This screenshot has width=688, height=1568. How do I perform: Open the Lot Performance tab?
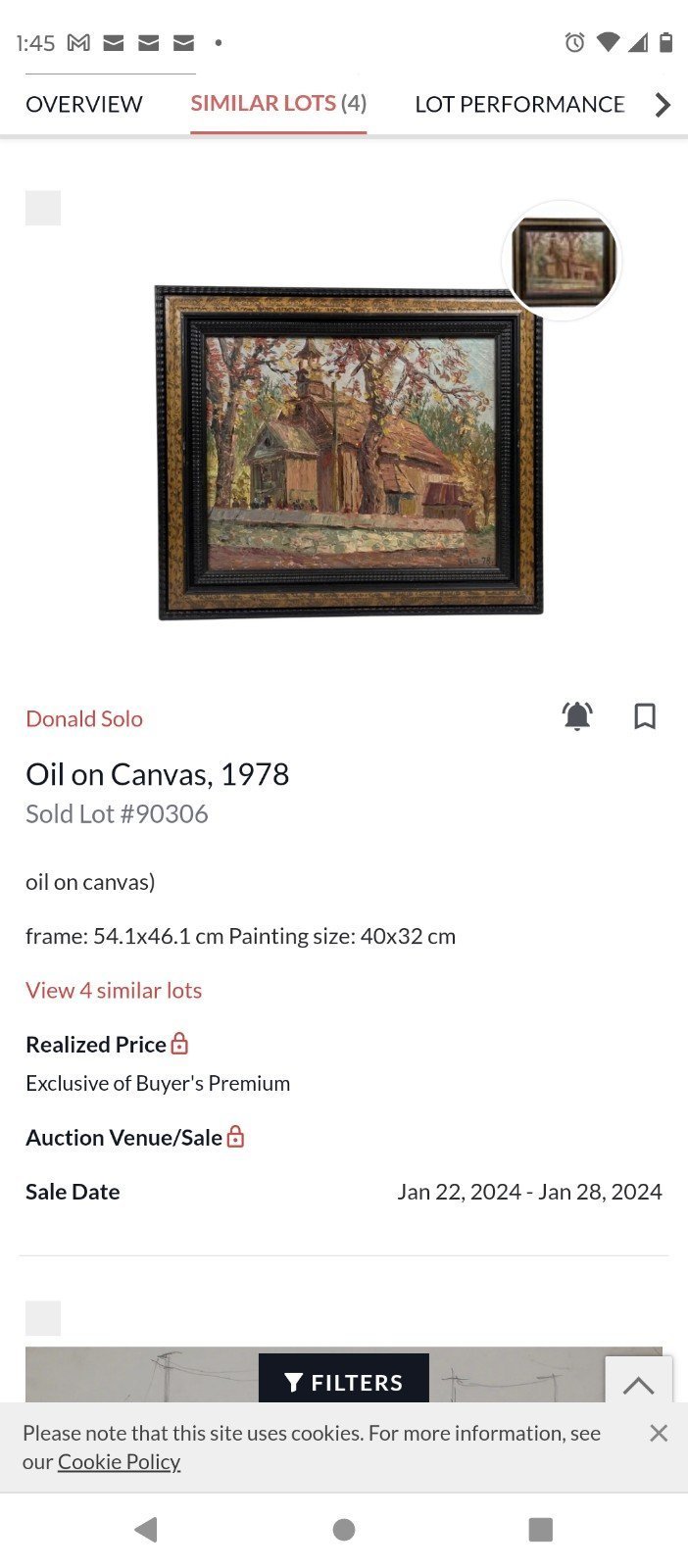coord(519,104)
